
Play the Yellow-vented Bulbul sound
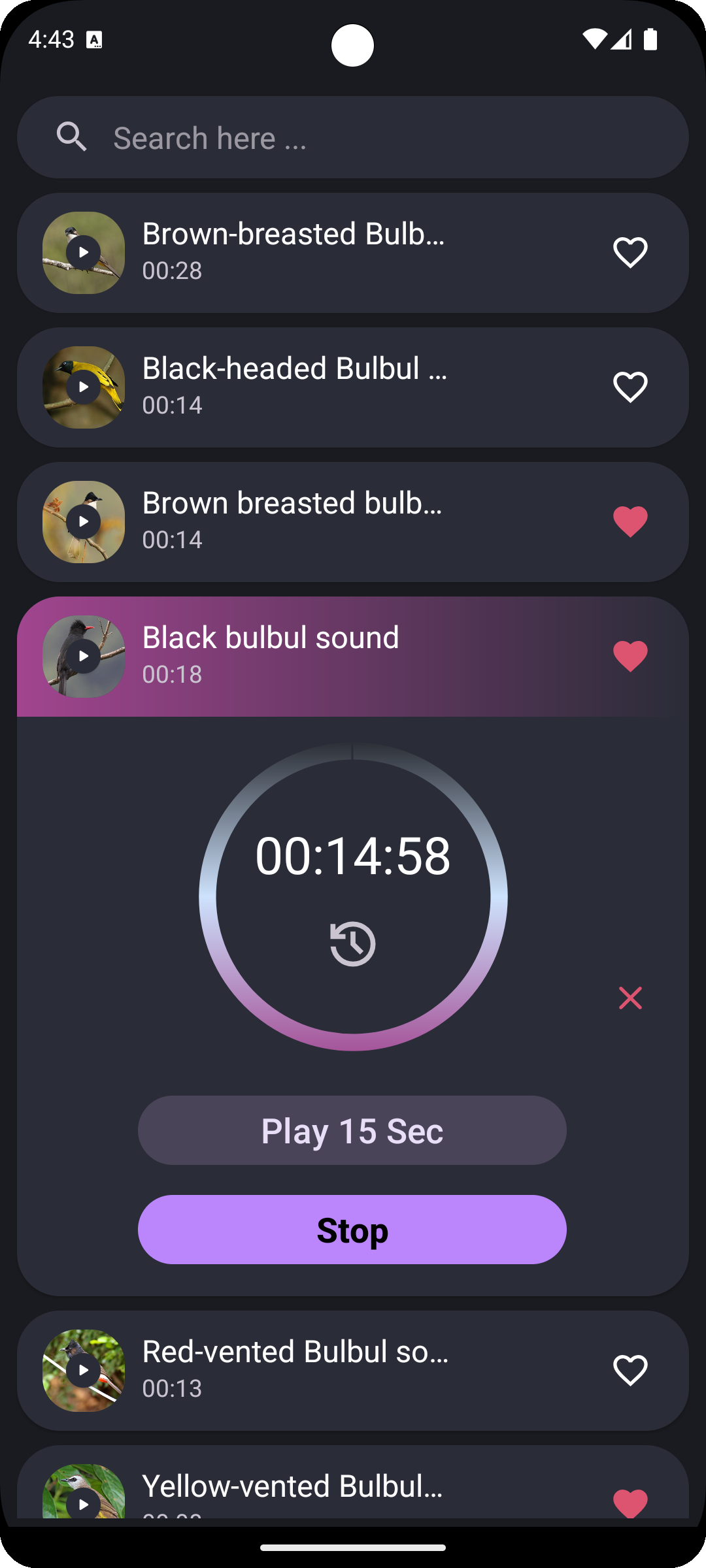click(84, 1503)
